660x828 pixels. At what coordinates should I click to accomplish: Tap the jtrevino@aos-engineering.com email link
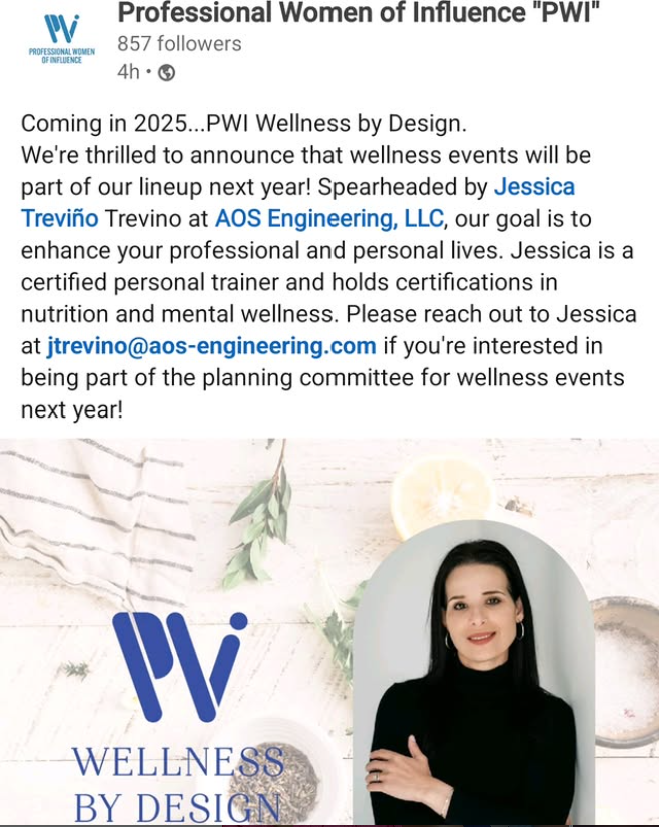click(212, 346)
